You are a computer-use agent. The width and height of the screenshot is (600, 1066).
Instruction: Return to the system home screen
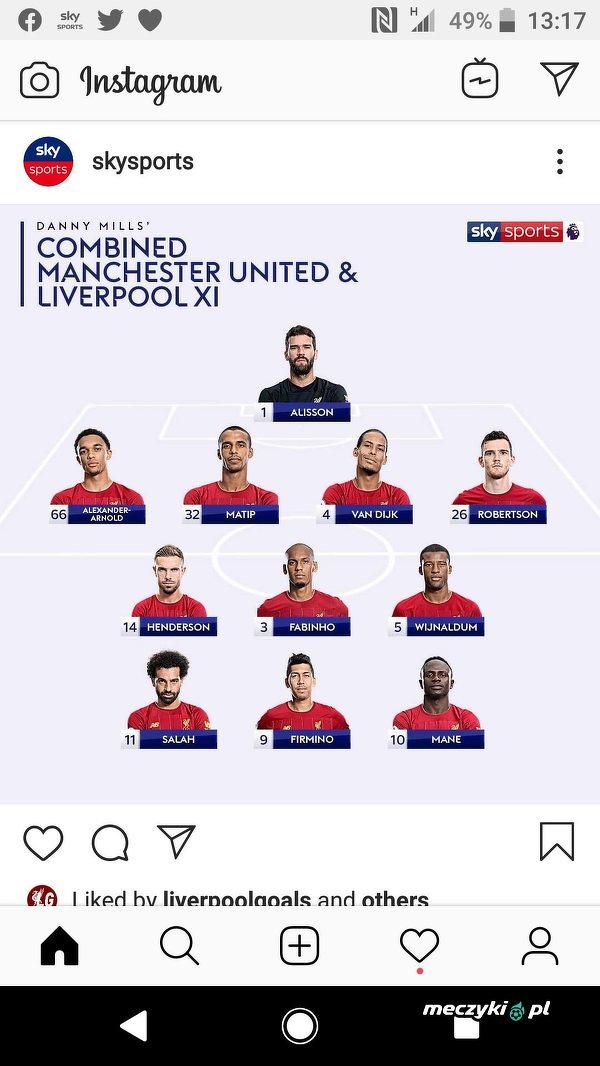click(x=300, y=1025)
